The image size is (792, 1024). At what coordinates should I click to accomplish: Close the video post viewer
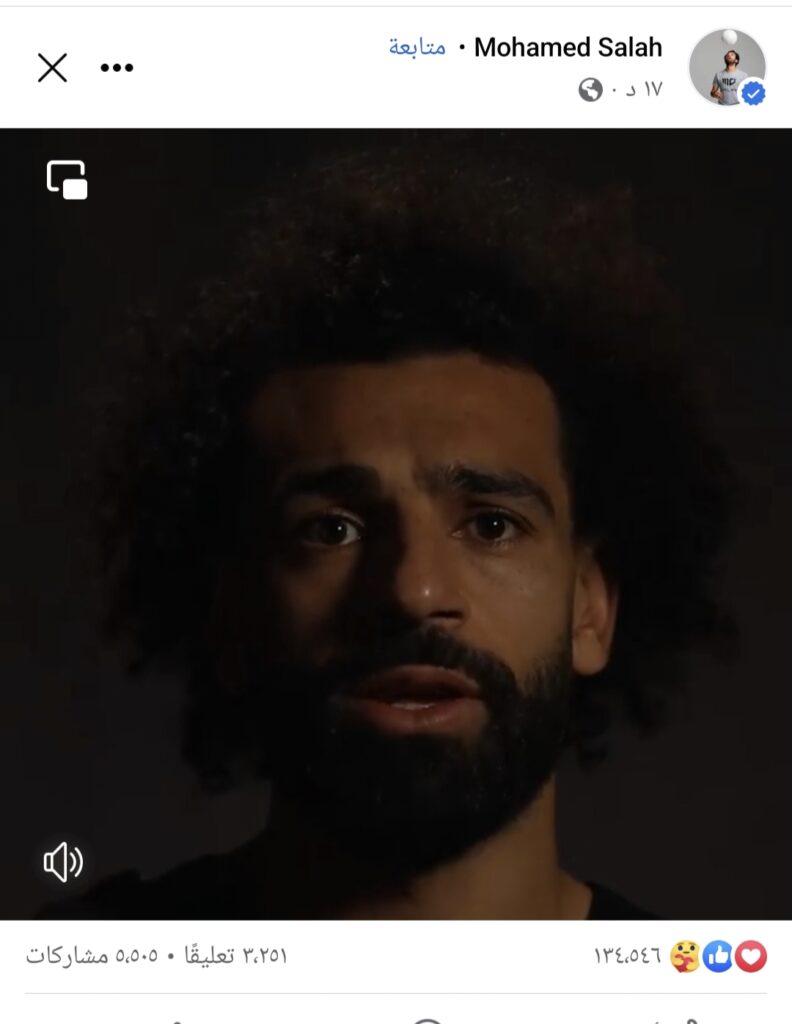[52, 68]
